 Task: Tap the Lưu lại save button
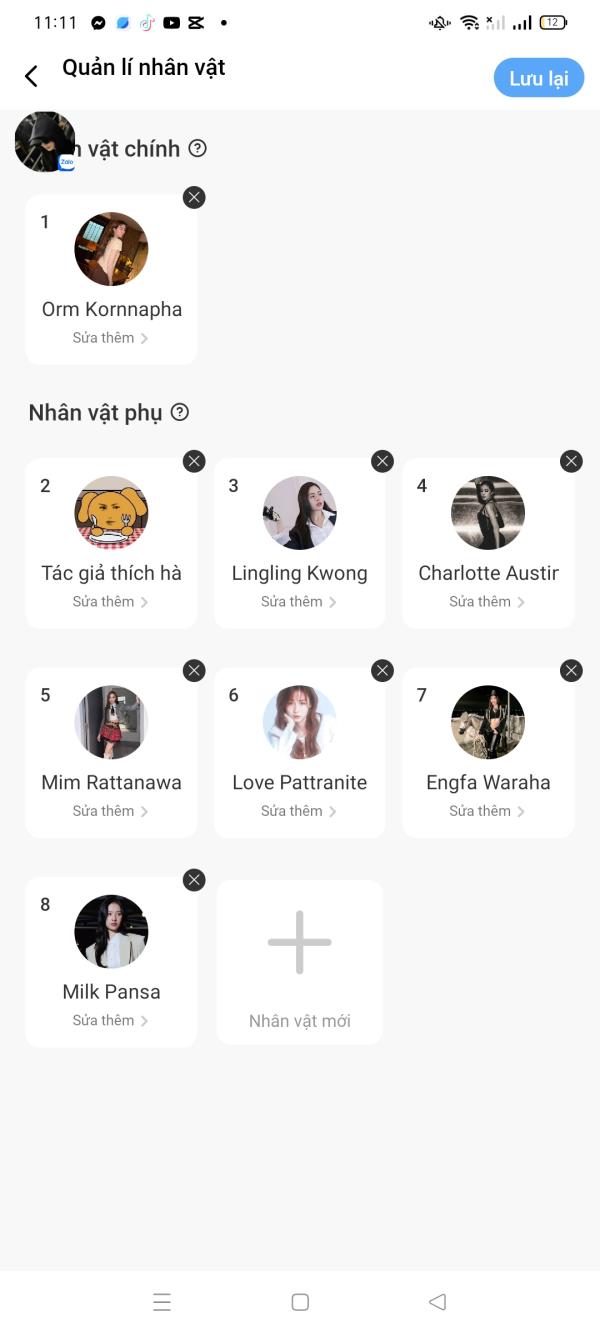tap(538, 78)
